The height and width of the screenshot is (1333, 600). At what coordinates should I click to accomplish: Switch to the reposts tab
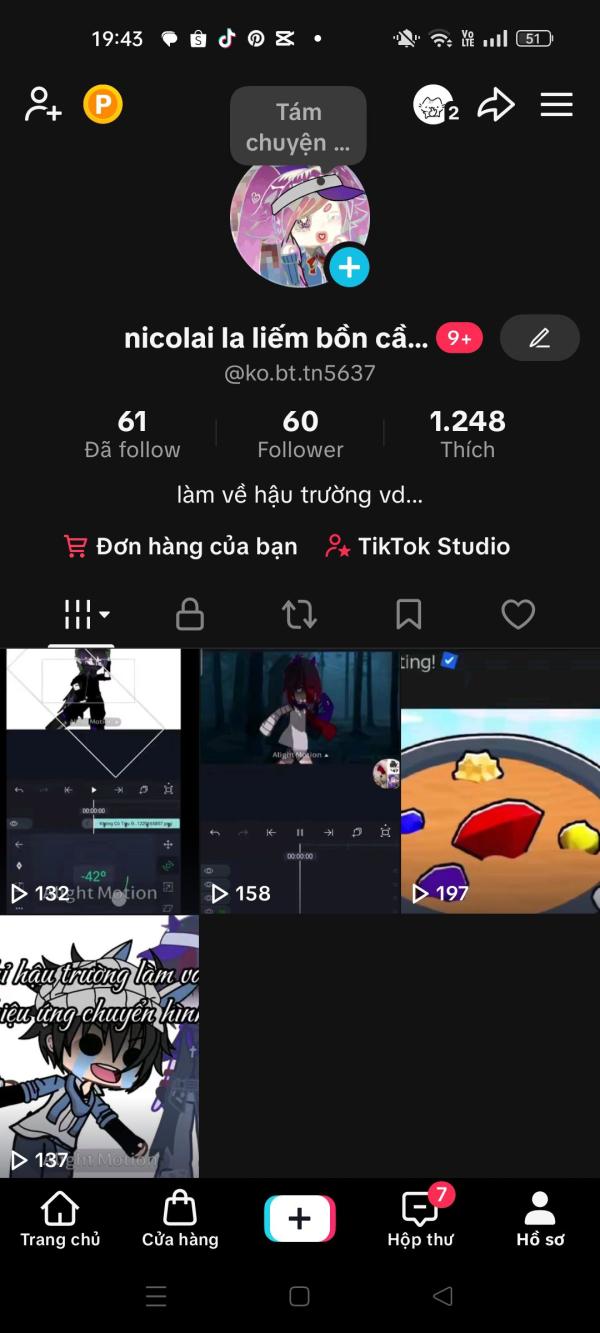tap(299, 614)
